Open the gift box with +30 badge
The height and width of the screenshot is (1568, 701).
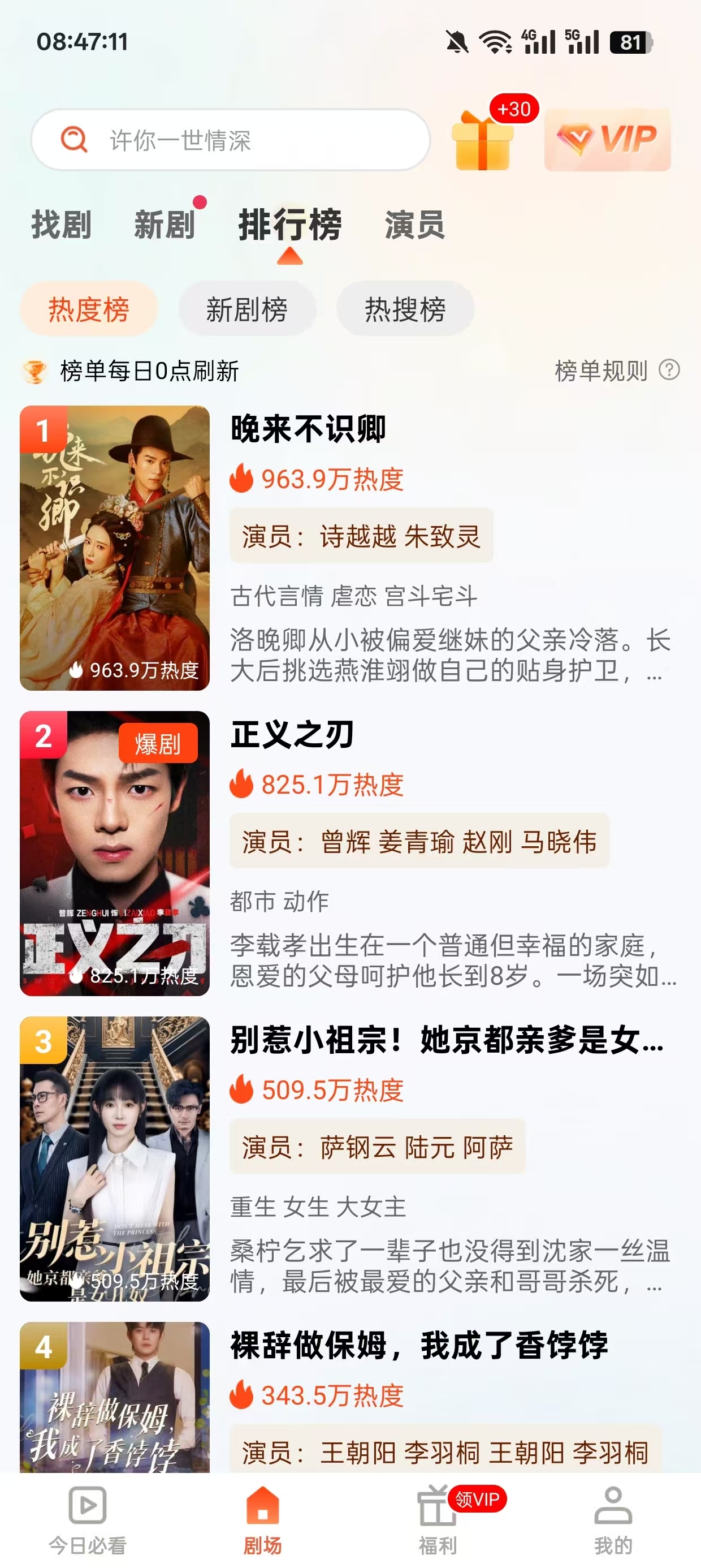483,141
